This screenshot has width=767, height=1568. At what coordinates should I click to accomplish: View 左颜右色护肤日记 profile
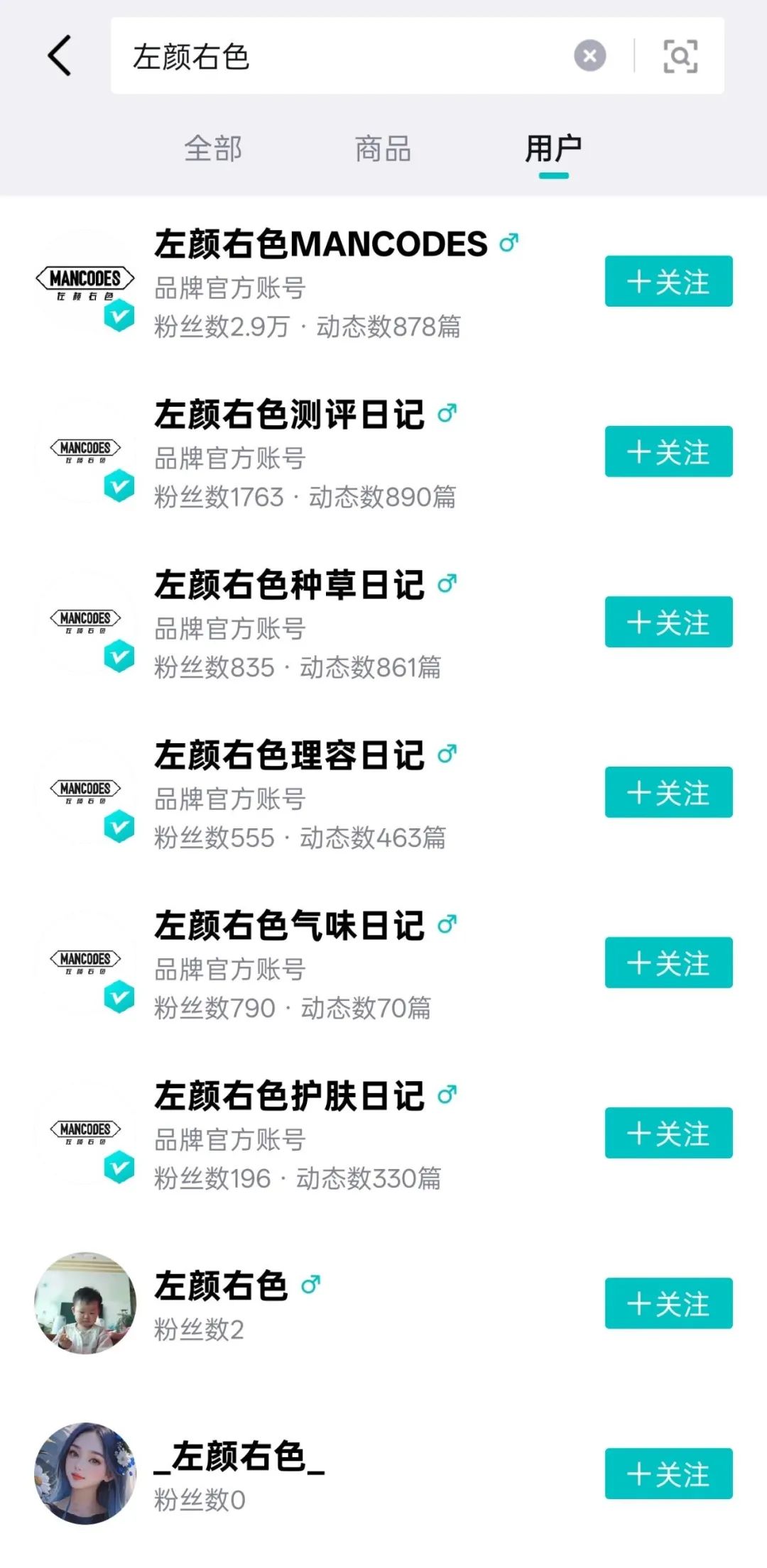tap(289, 1097)
